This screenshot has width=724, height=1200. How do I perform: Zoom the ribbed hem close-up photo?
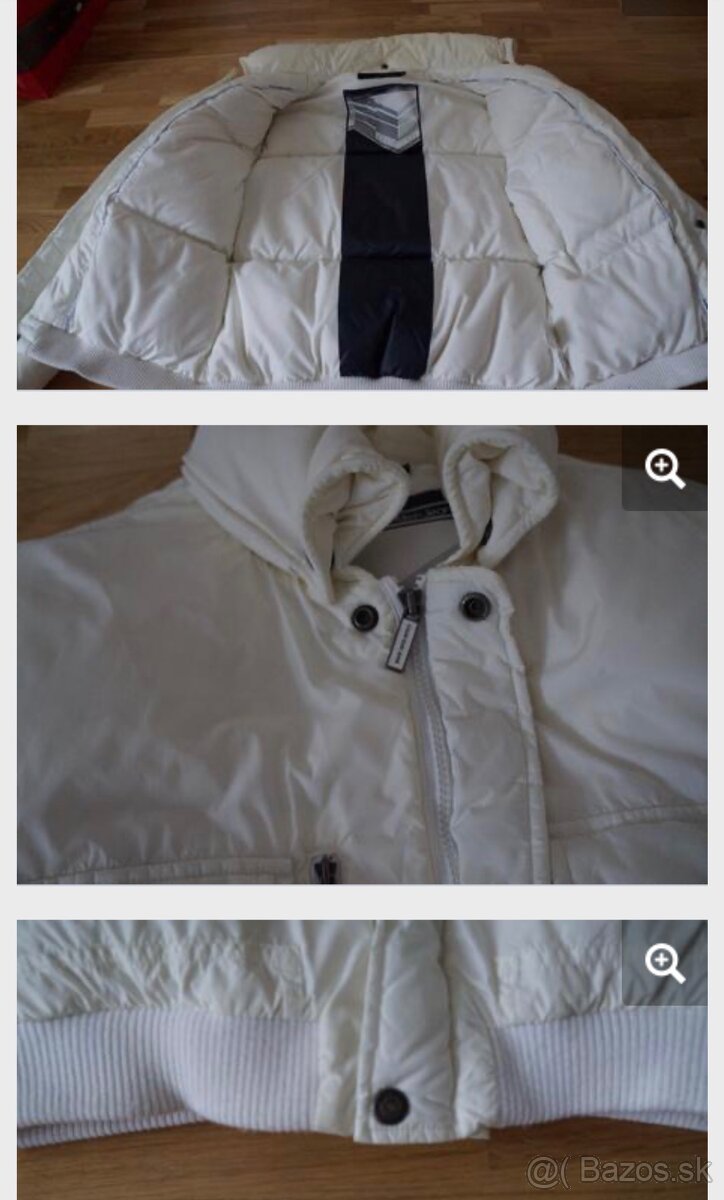coord(664,963)
